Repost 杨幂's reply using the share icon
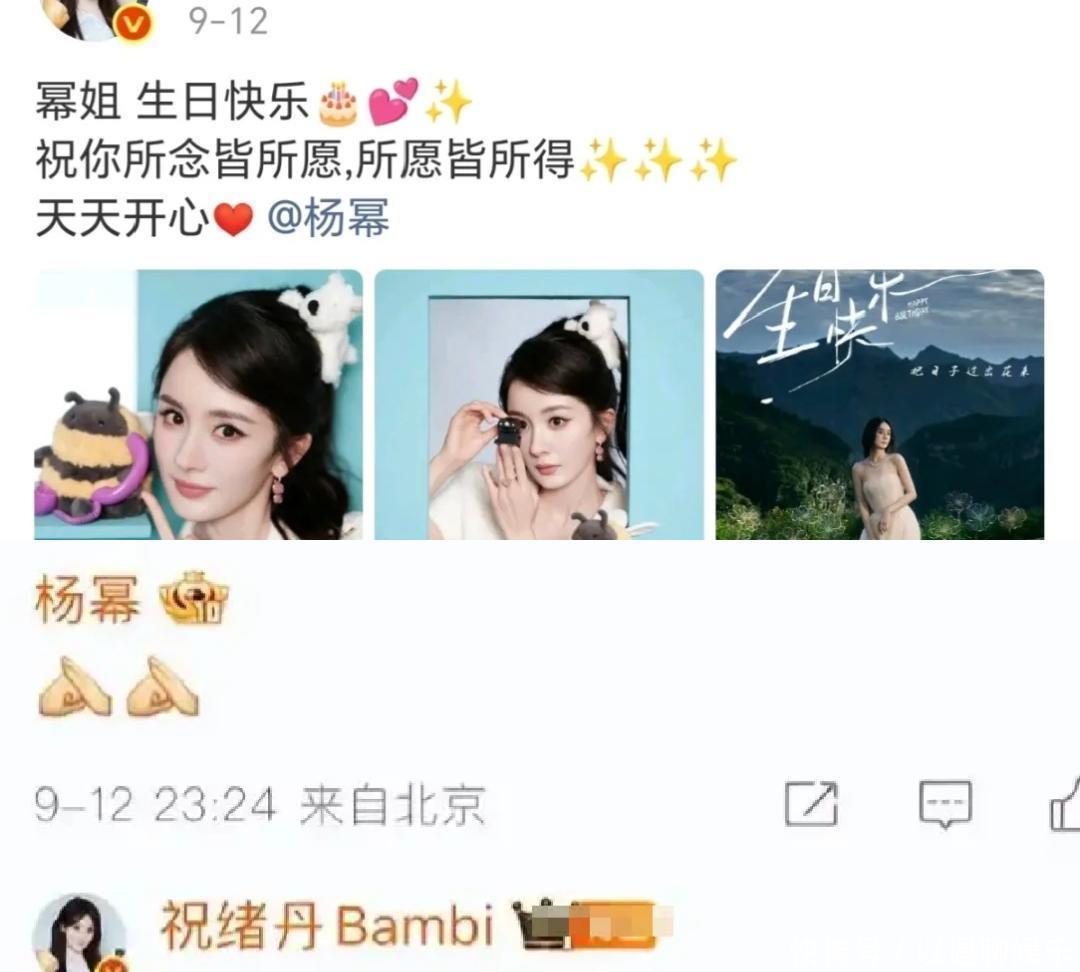The height and width of the screenshot is (972, 1080). (811, 804)
